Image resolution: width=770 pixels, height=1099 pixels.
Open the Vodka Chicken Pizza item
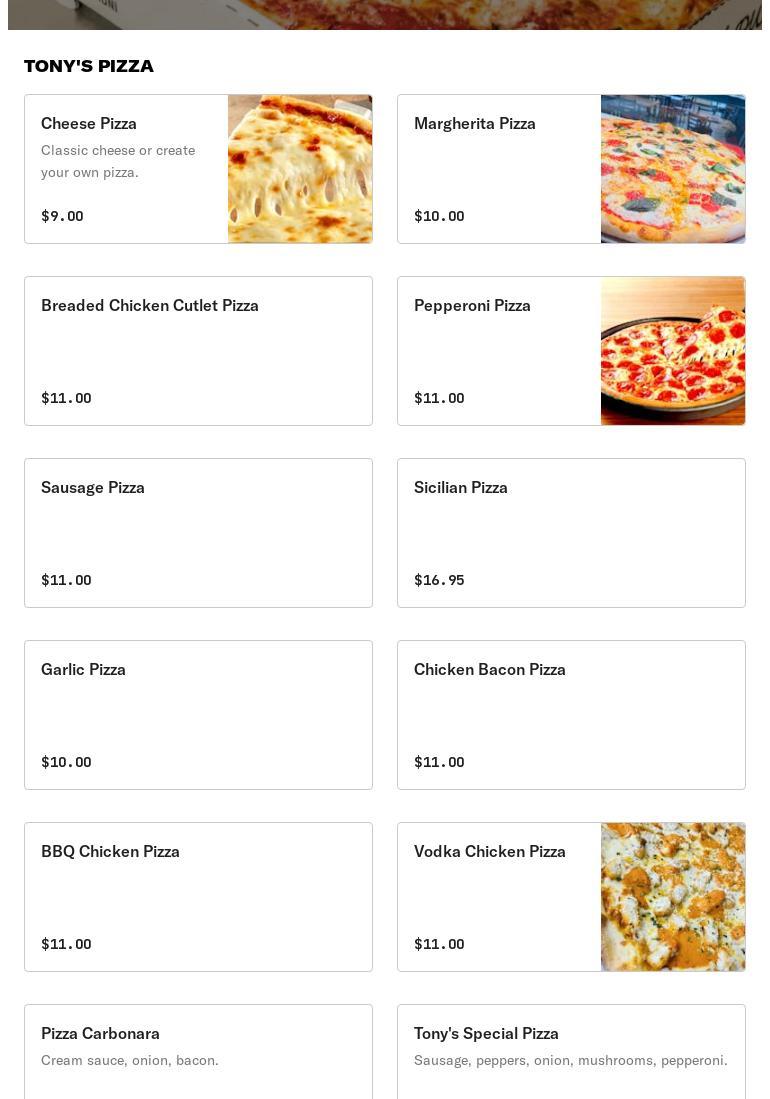[571, 897]
